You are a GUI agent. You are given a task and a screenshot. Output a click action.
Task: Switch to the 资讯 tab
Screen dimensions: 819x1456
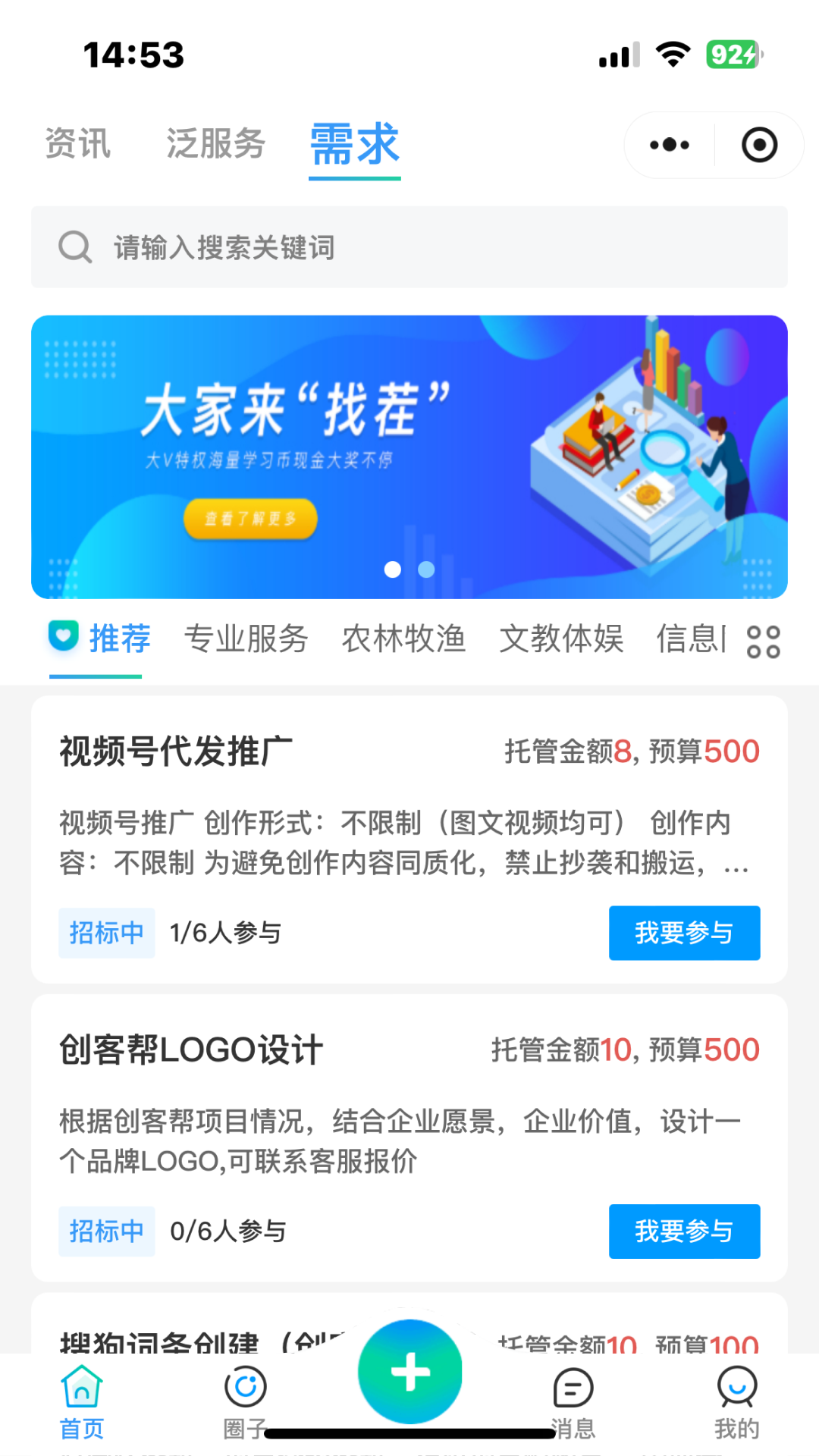click(78, 145)
